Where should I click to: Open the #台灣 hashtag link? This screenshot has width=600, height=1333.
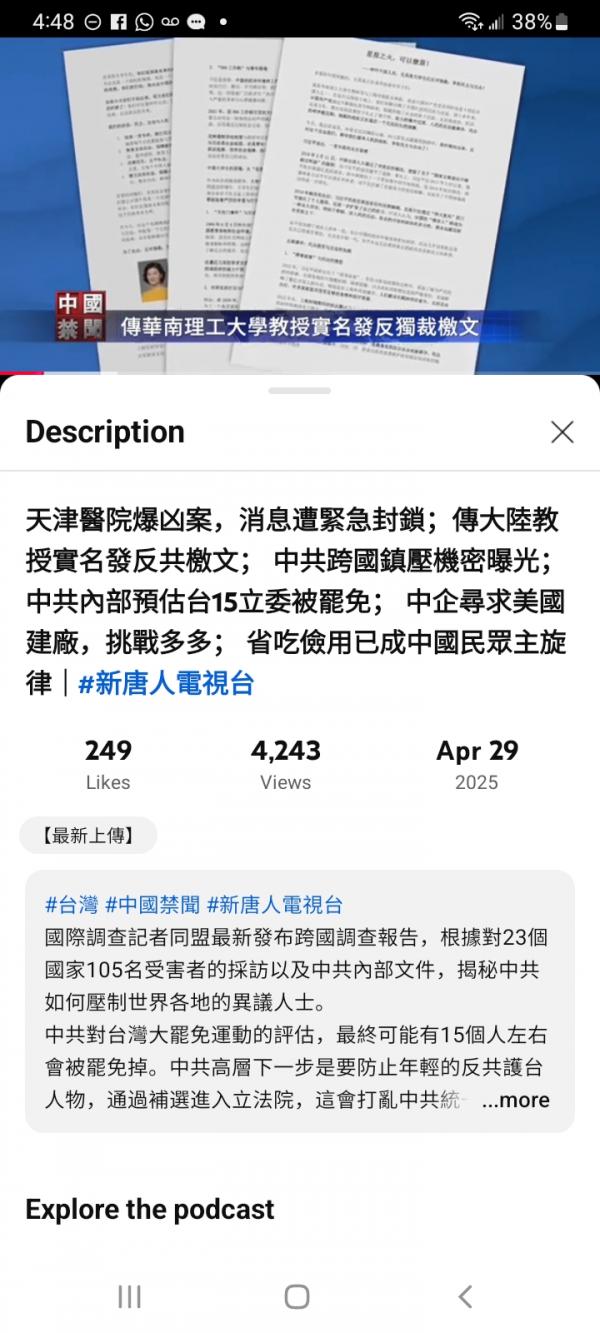click(x=71, y=905)
